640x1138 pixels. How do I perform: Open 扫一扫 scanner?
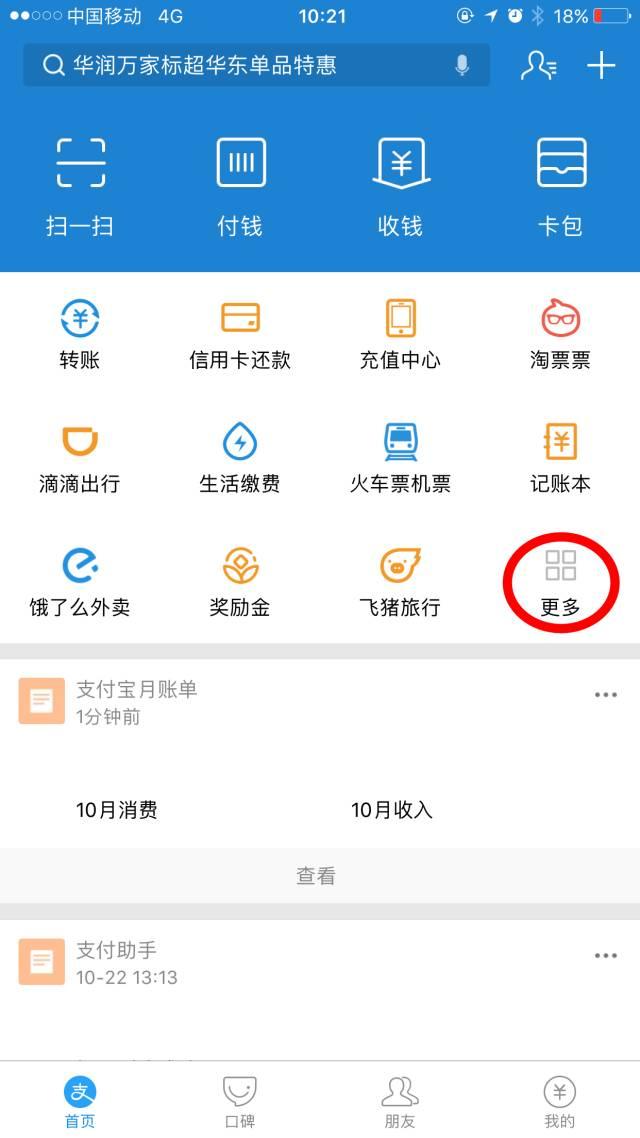click(x=80, y=186)
